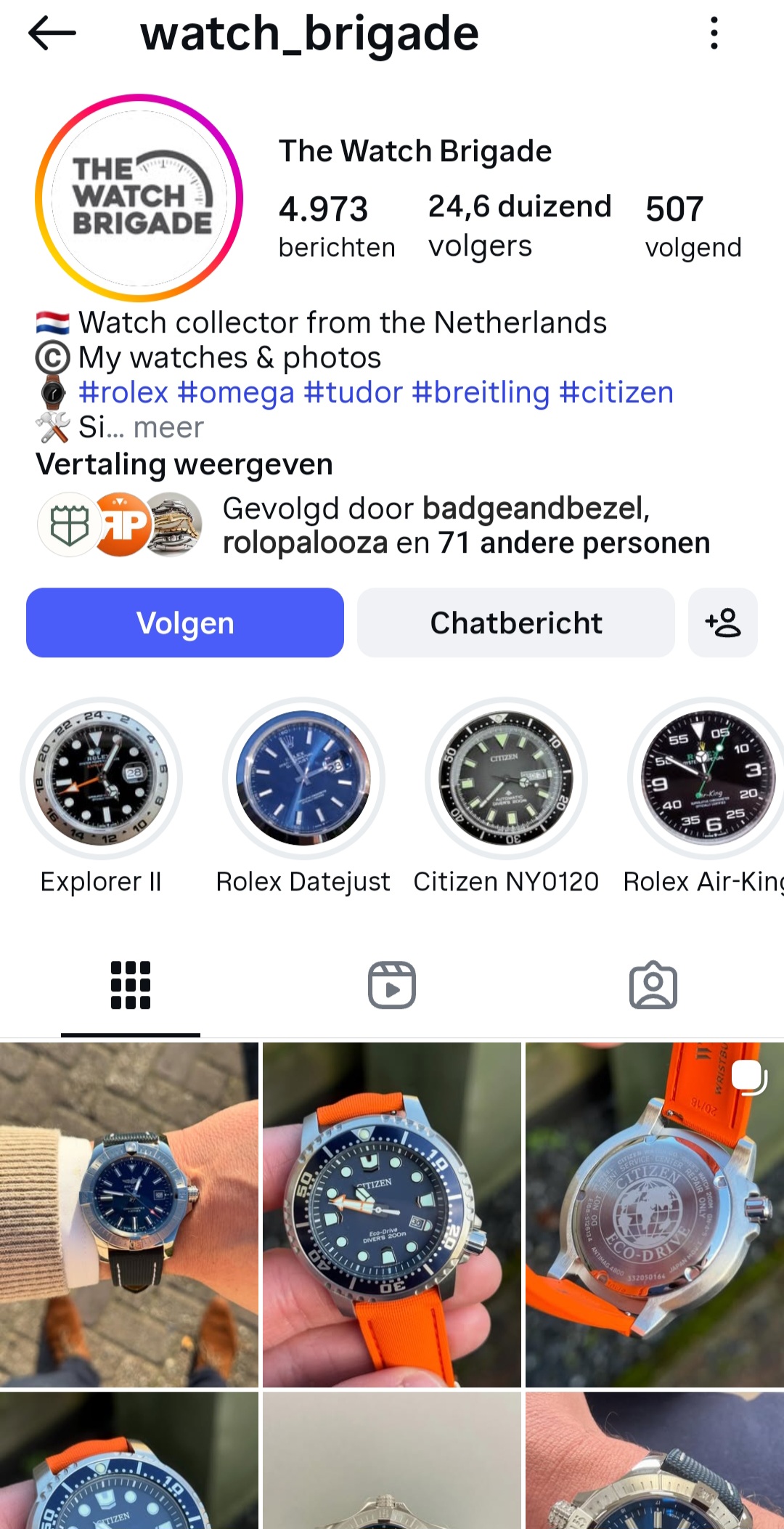Open the #rolex hashtag link
This screenshot has width=784, height=1529.
123,393
